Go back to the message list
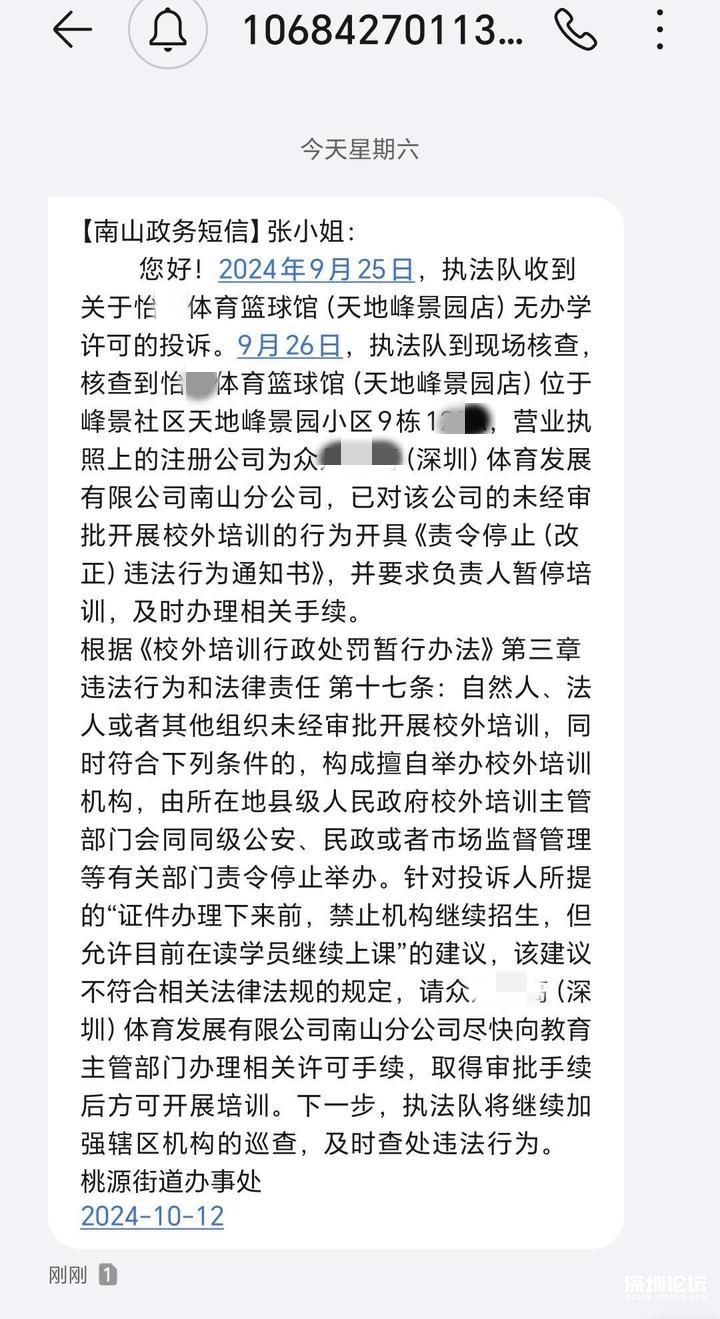 pos(72,30)
